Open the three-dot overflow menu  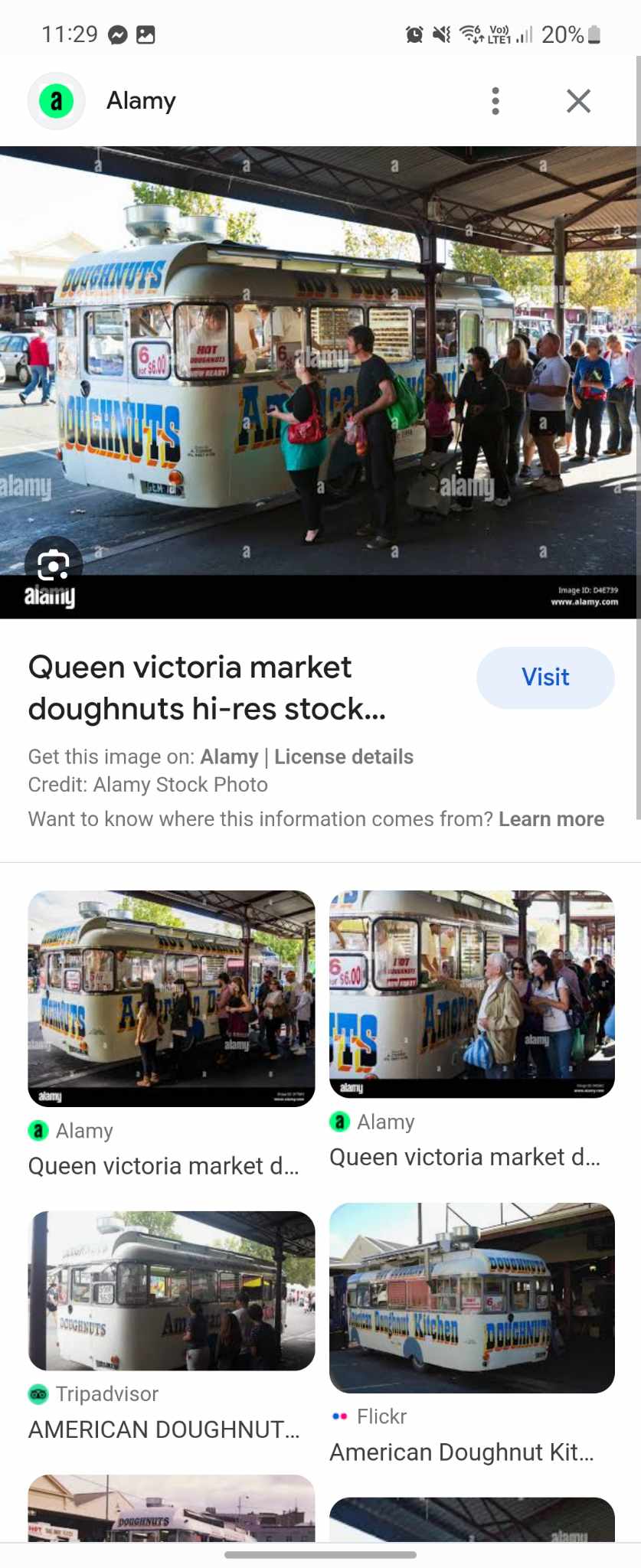[495, 101]
